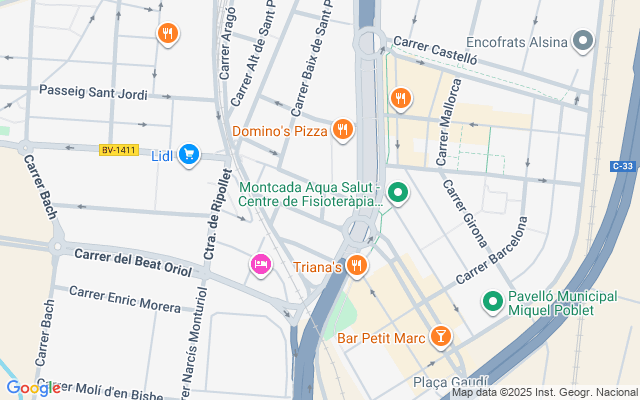Open the pink hotel marker
Image resolution: width=640 pixels, height=400 pixels.
pos(260,265)
